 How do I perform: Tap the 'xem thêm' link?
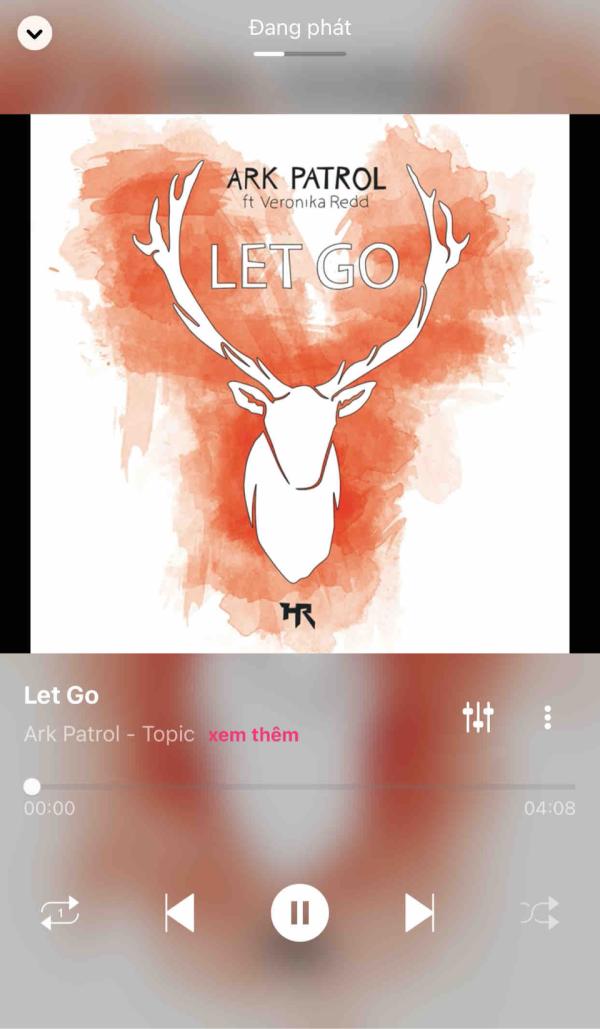point(253,734)
